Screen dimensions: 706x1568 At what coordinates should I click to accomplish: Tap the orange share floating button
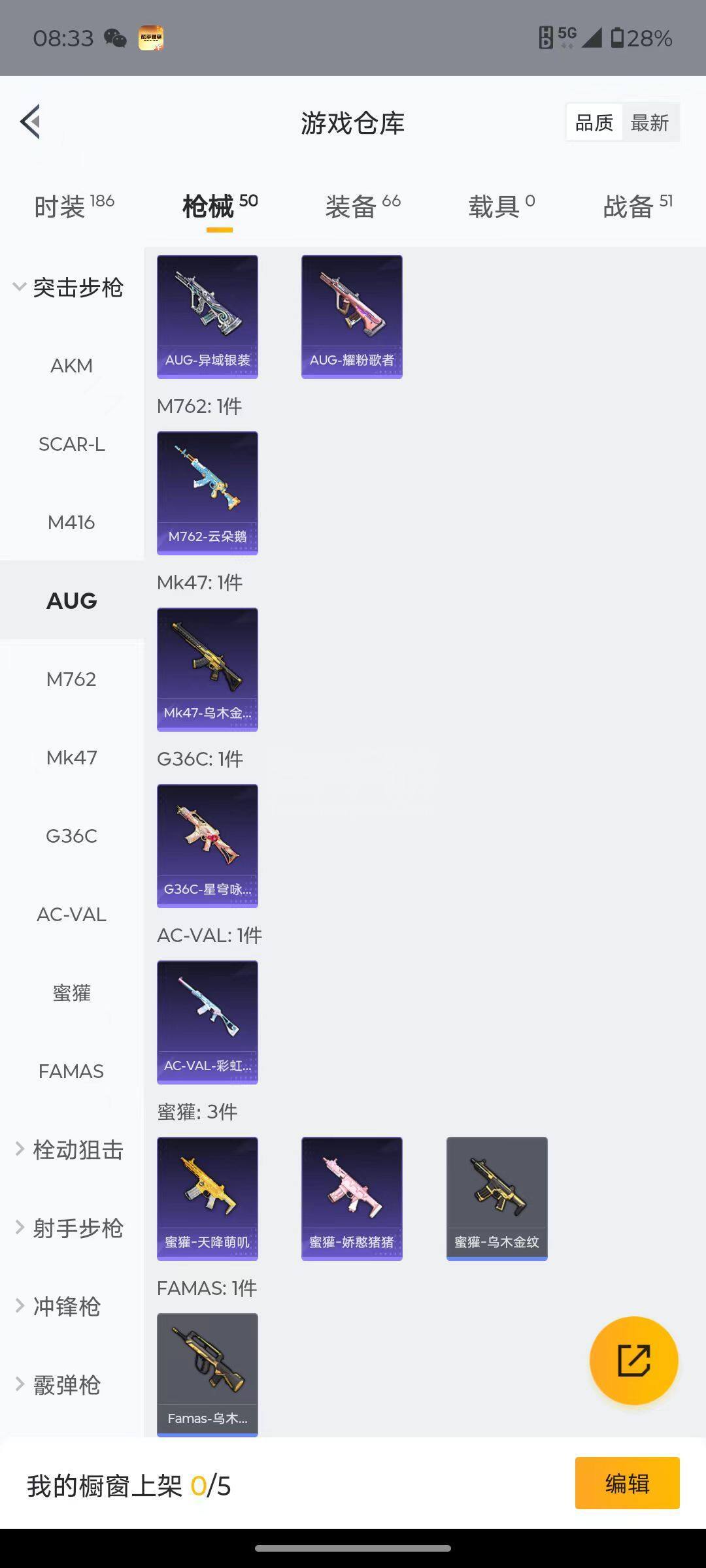coord(633,1360)
